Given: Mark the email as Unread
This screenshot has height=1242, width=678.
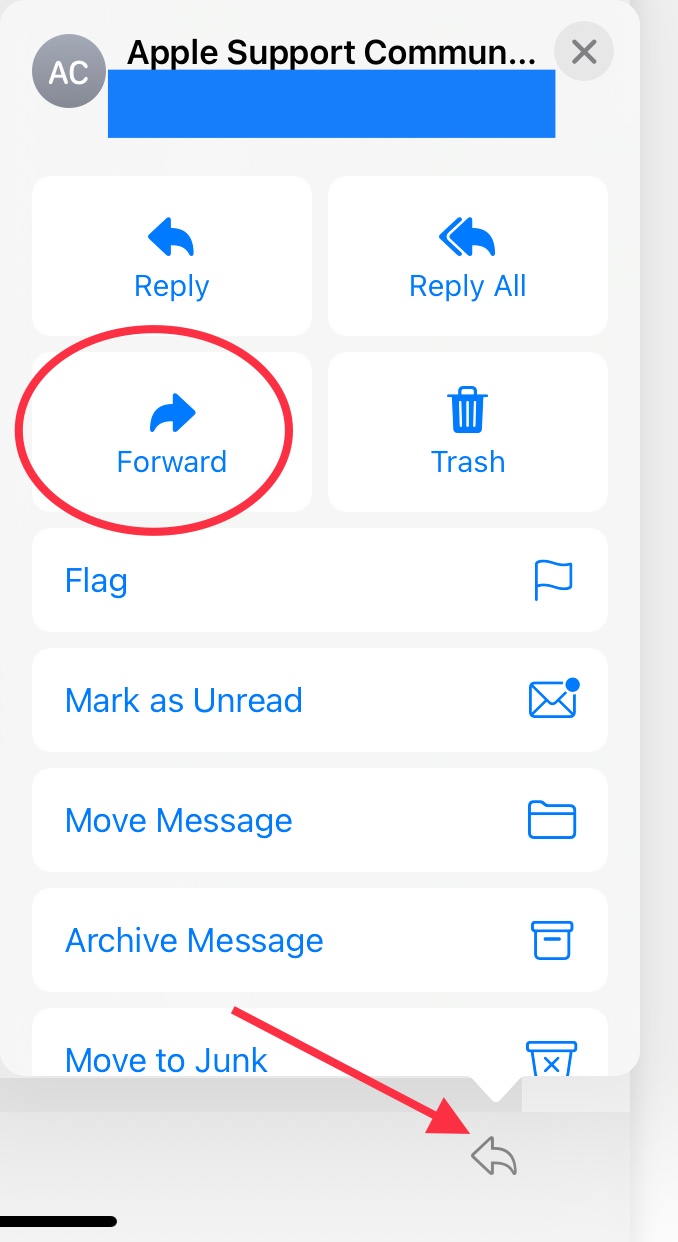Looking at the screenshot, I should [x=319, y=700].
